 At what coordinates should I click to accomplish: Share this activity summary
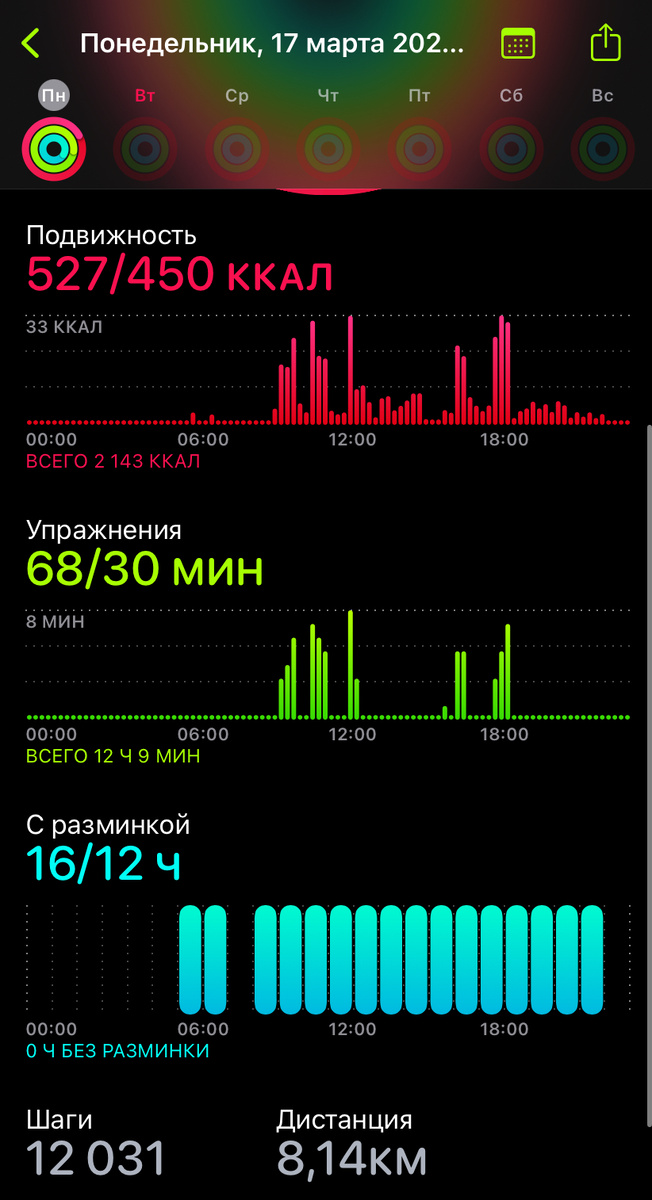point(605,43)
